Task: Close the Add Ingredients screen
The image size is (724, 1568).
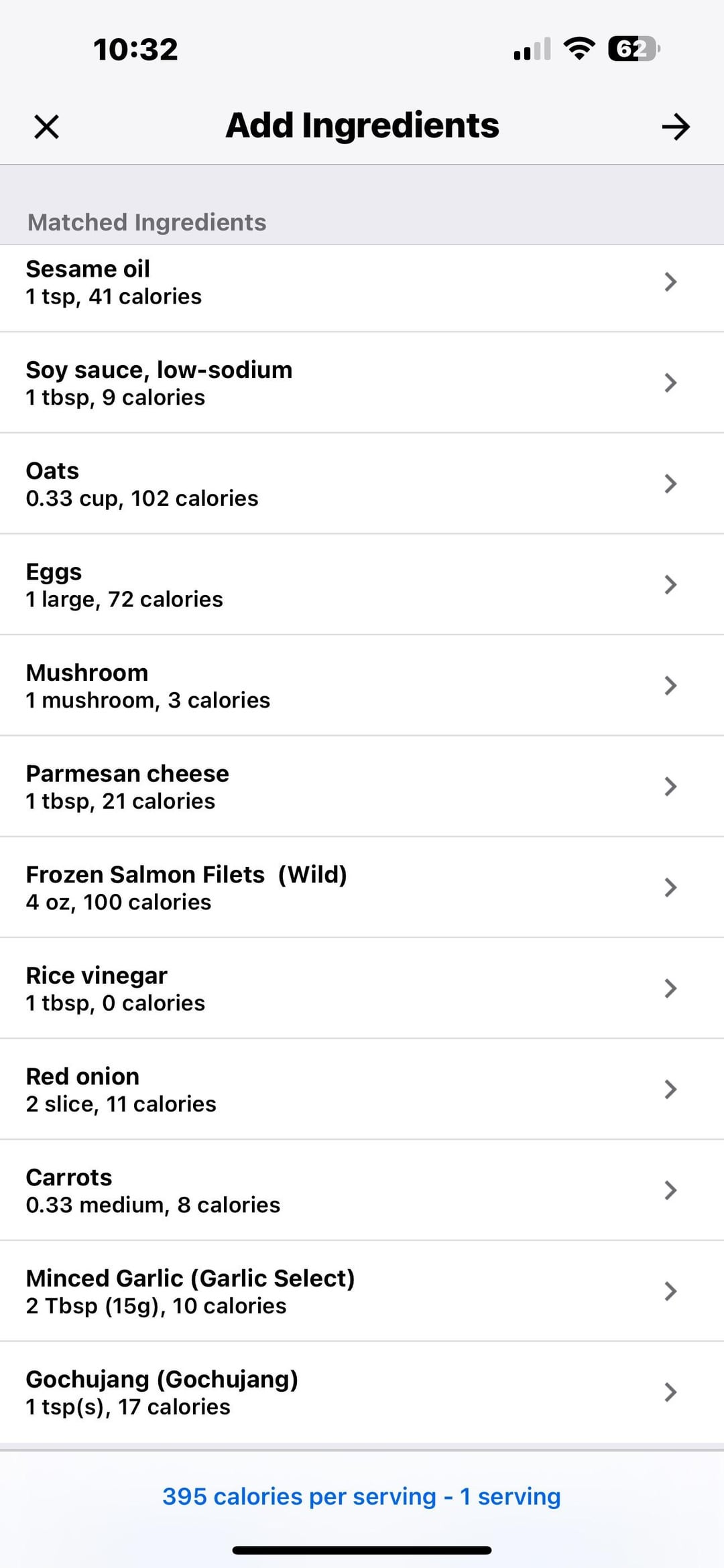Action: coord(46,127)
